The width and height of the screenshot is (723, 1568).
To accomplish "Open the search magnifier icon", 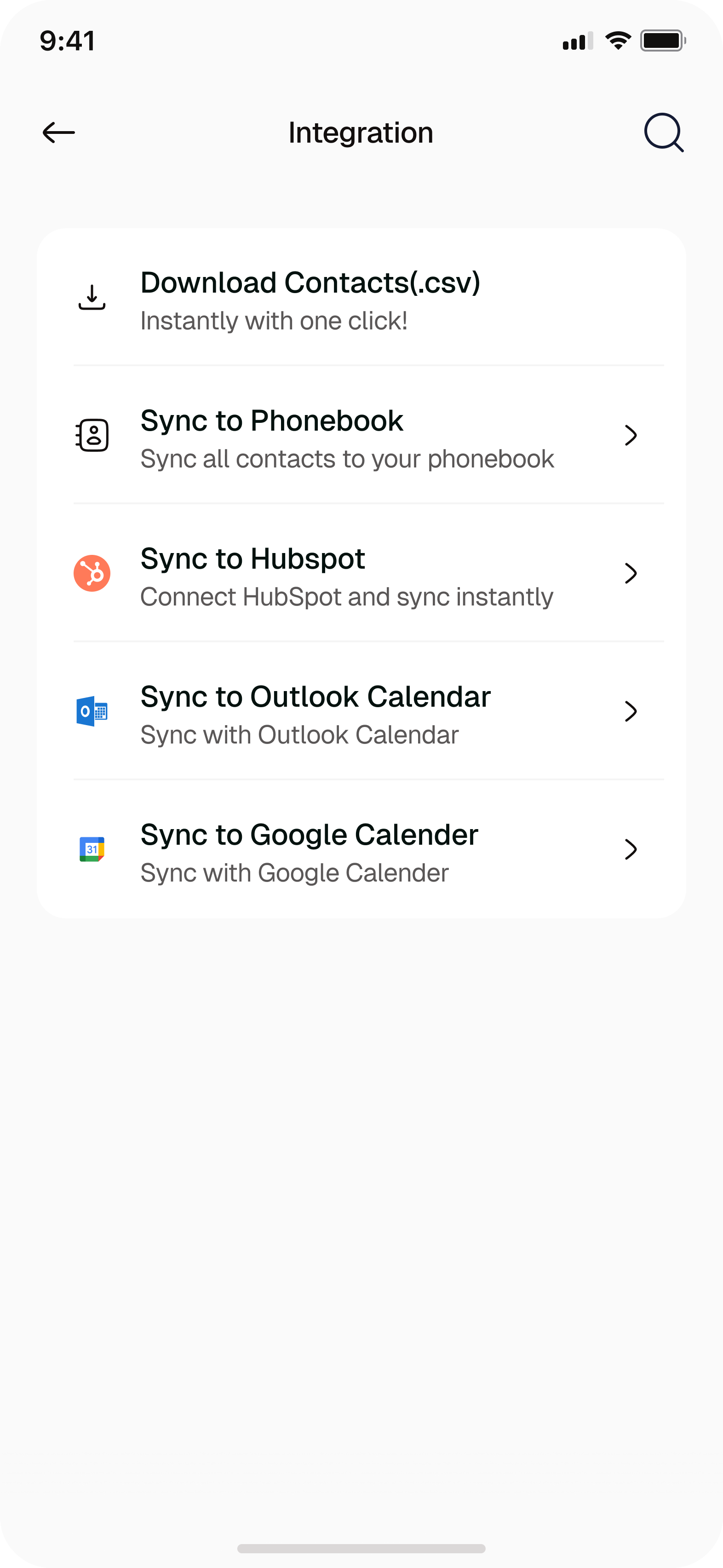I will tap(663, 132).
